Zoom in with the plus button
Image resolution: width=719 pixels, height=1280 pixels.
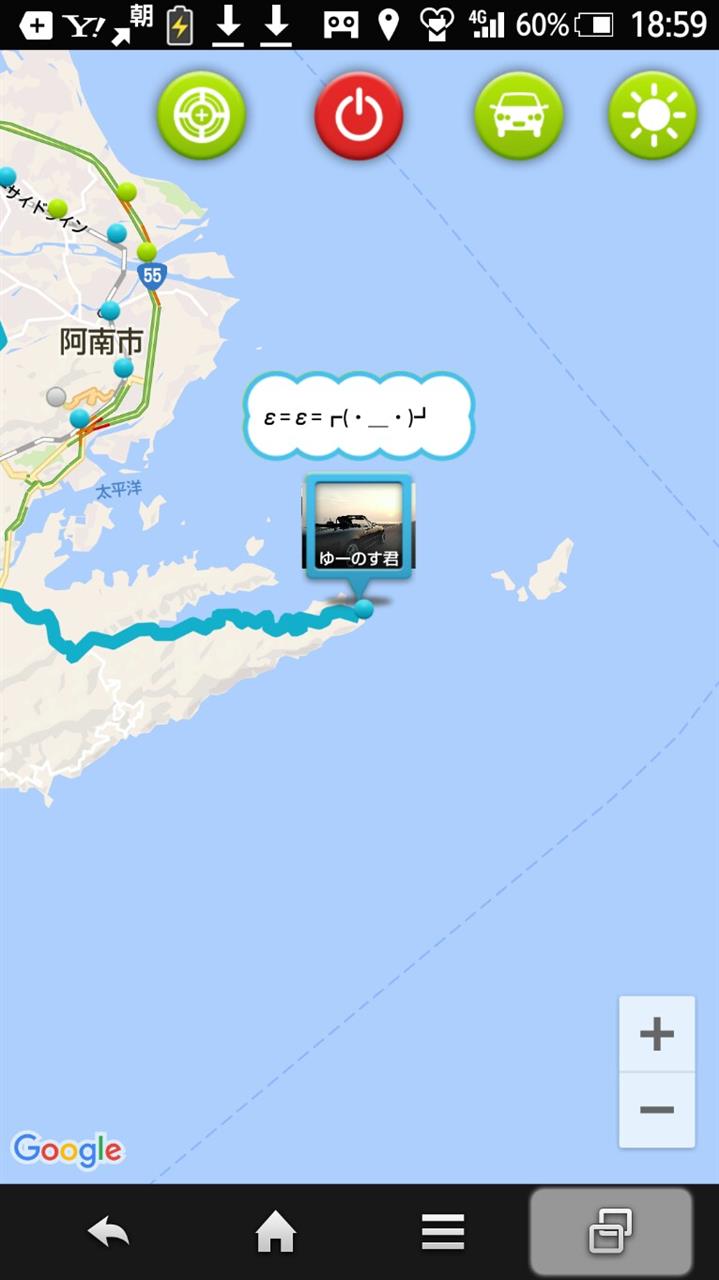pyautogui.click(x=657, y=1034)
